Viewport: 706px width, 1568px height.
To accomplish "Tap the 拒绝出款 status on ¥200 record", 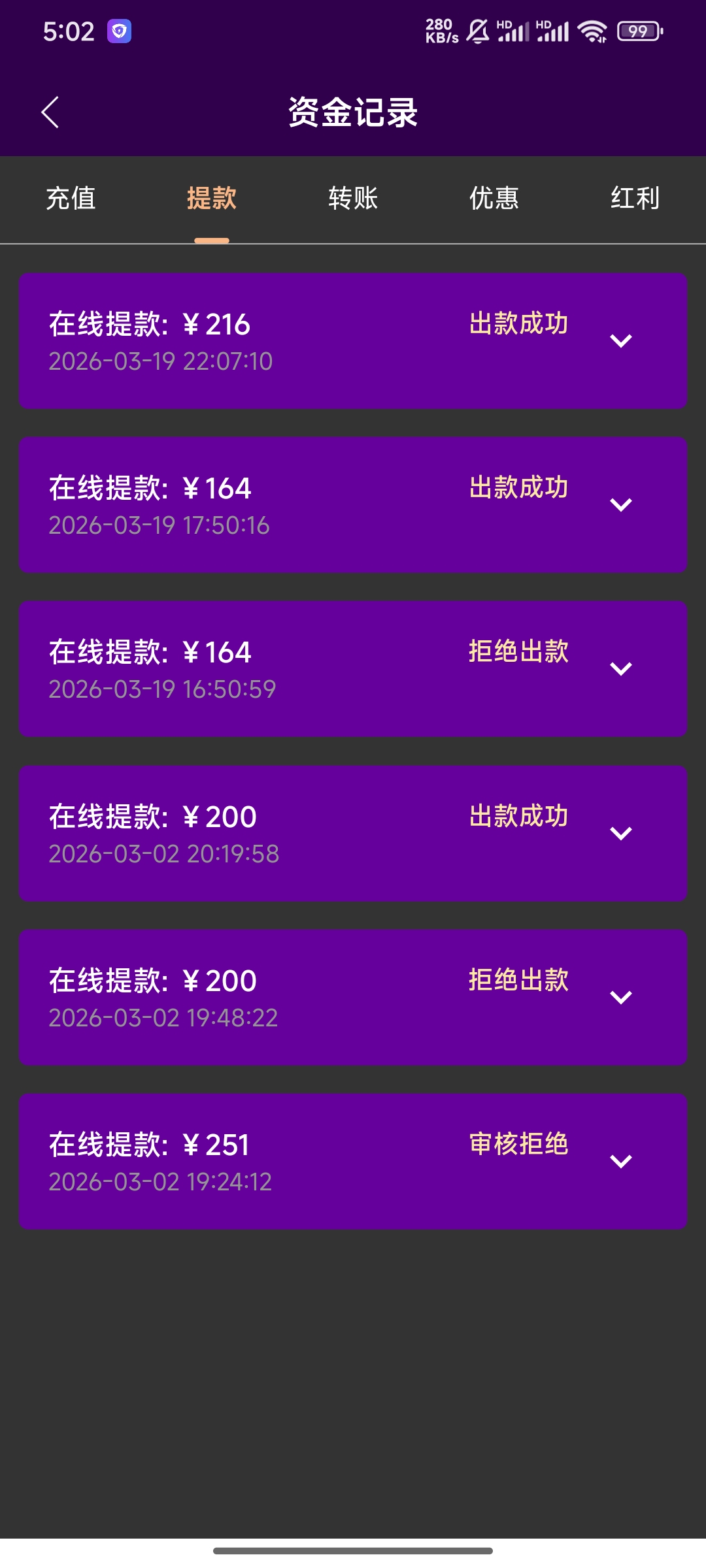I will tap(517, 979).
